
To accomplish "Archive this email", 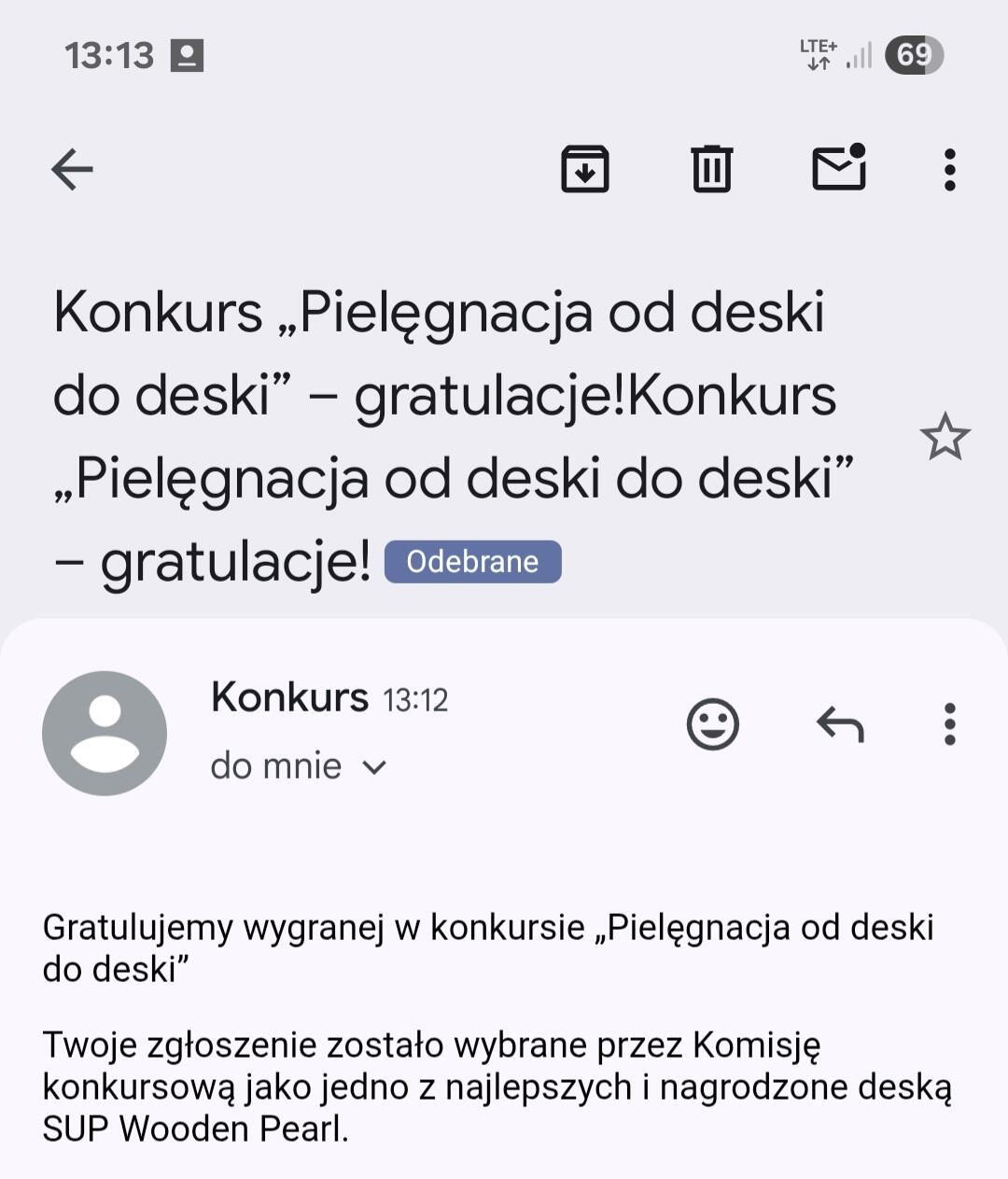I will click(585, 170).
